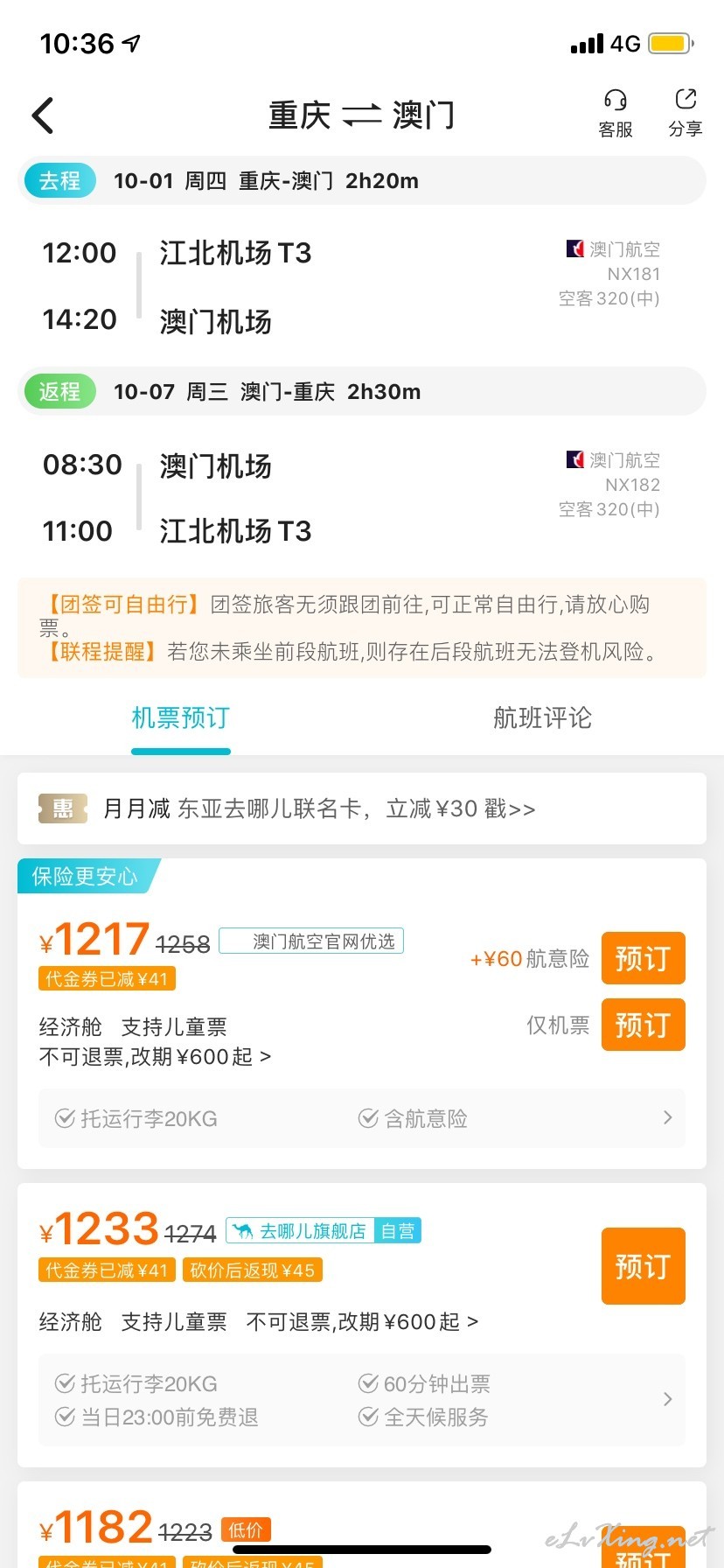Select the 机票预订 tab
The width and height of the screenshot is (724, 1568).
180,718
